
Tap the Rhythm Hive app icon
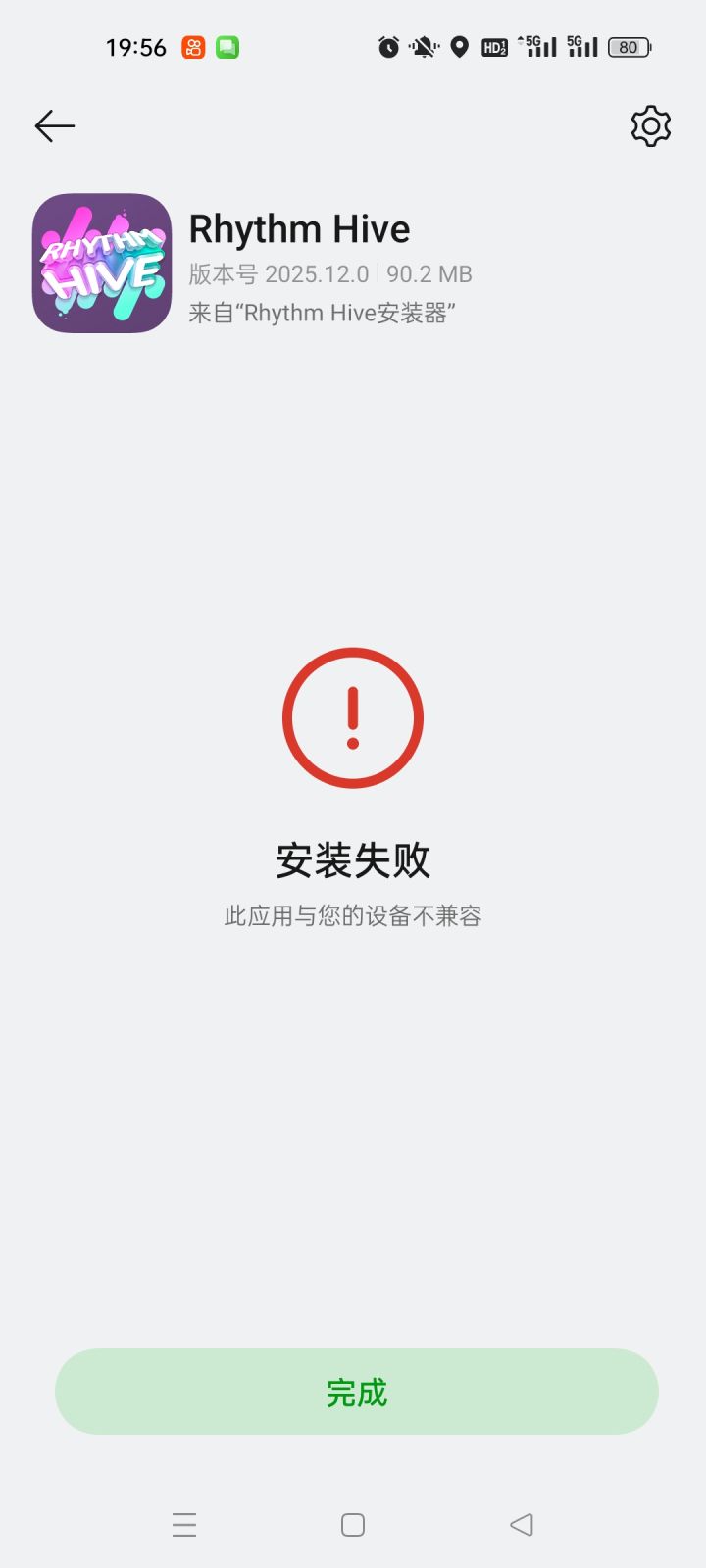pyautogui.click(x=101, y=261)
